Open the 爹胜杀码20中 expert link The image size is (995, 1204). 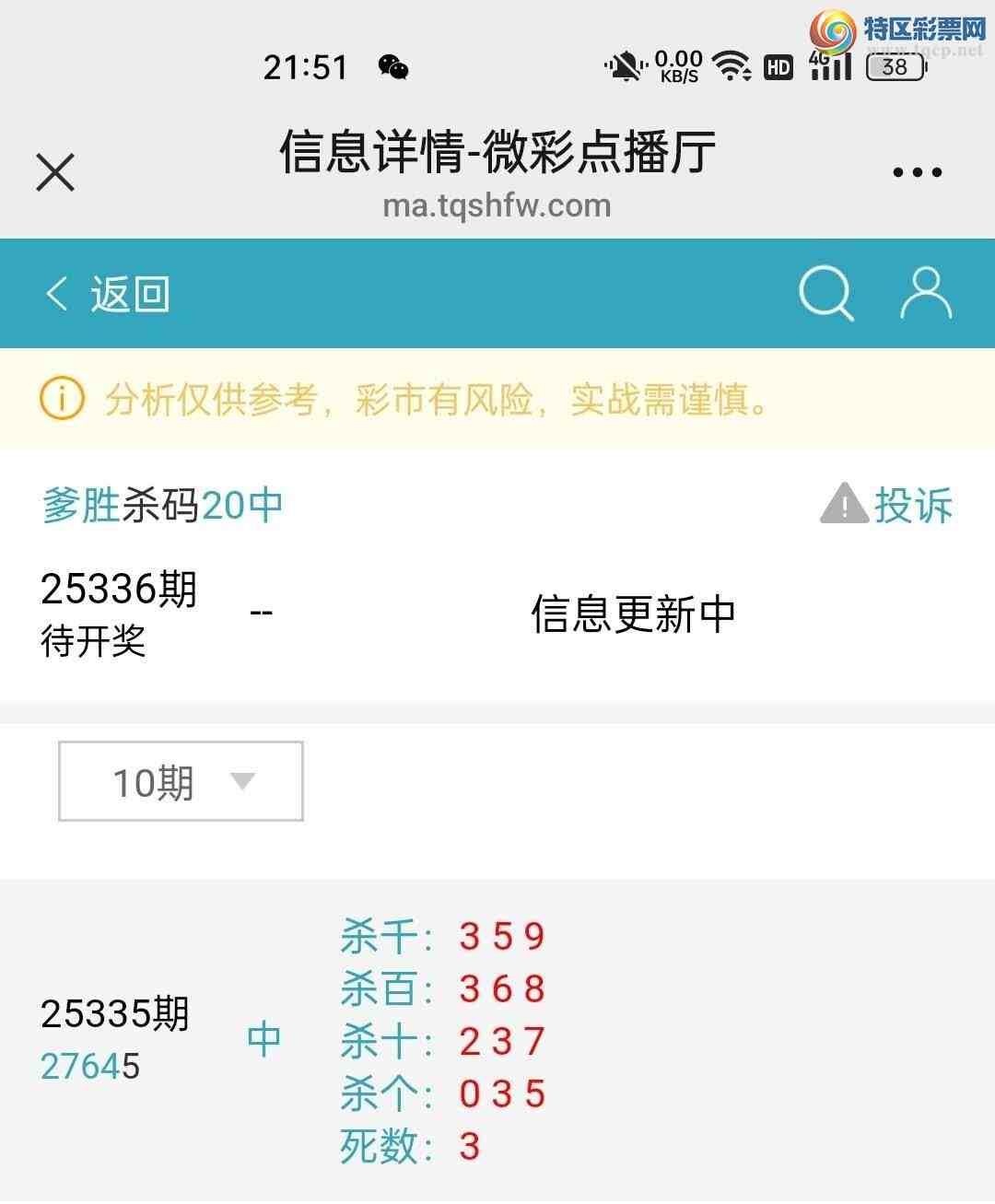(161, 505)
